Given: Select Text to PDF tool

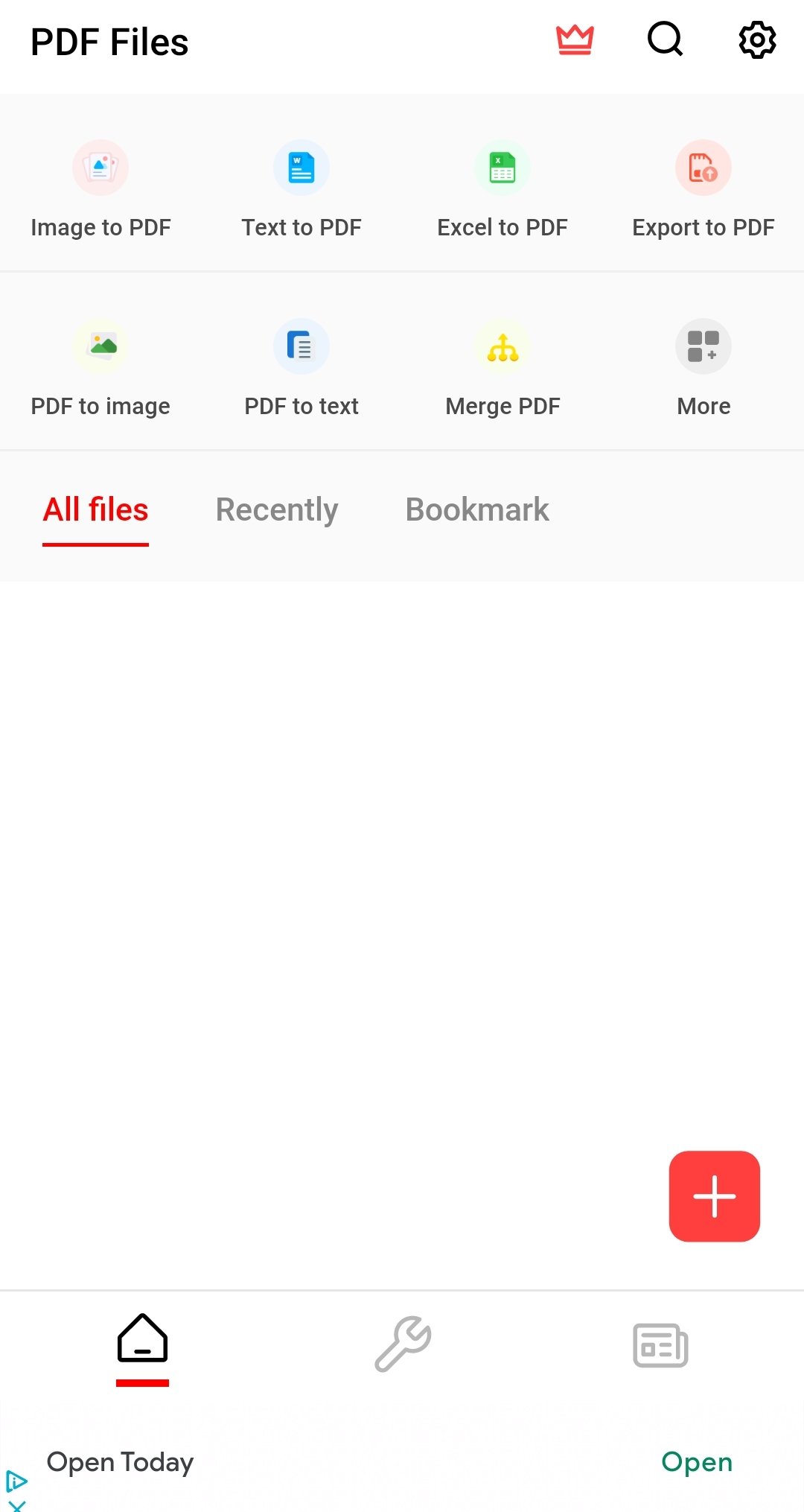Looking at the screenshot, I should 301,190.
